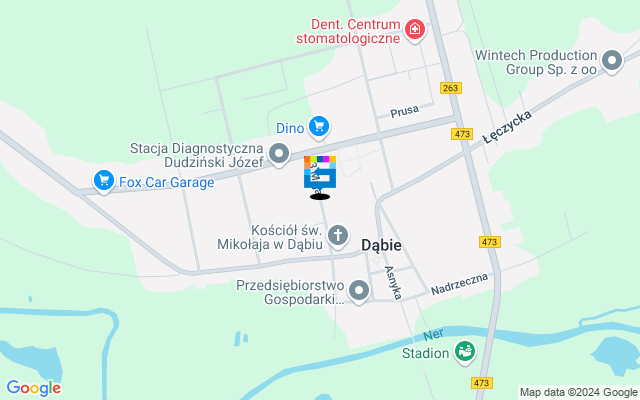Open Fox Car Garage place marker

(x=102, y=181)
